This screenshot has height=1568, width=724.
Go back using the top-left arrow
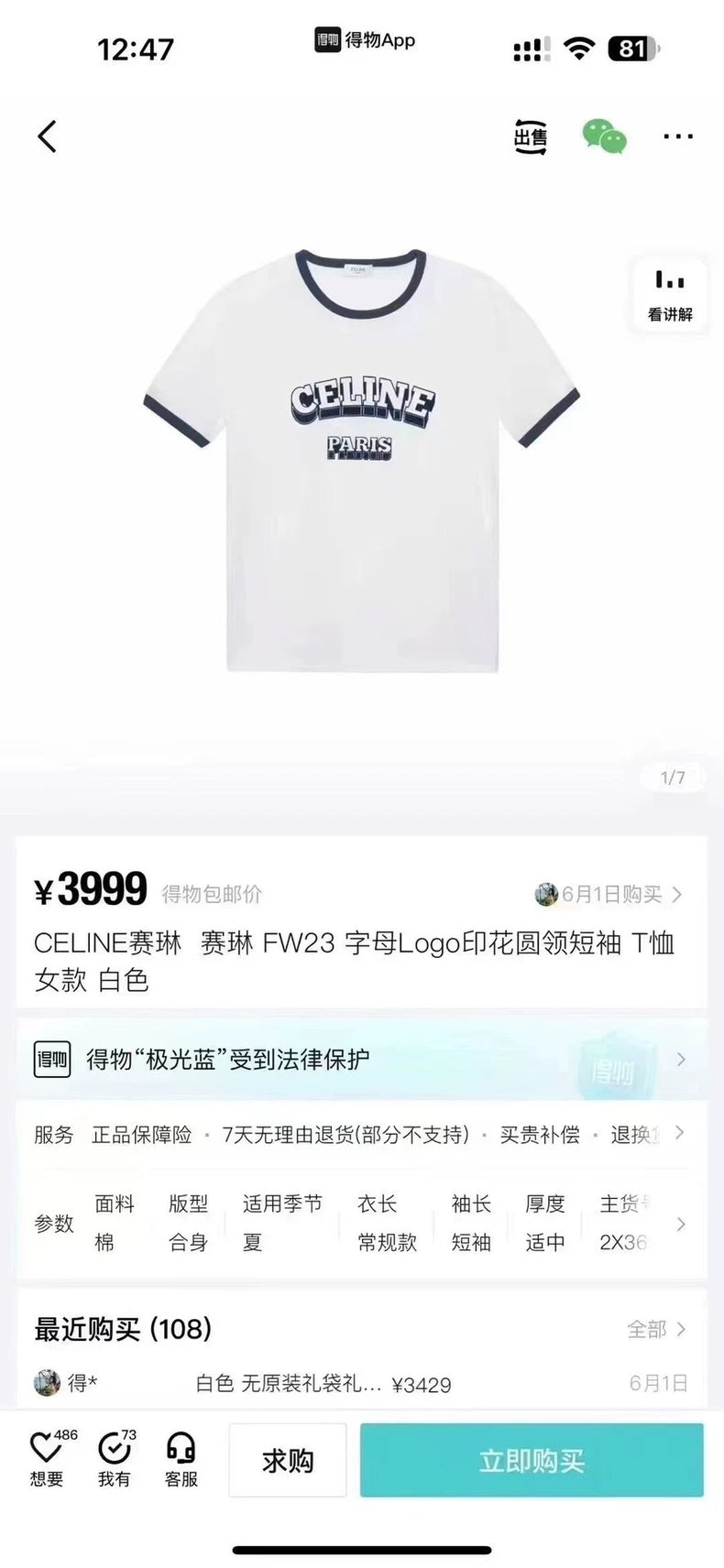(x=48, y=136)
